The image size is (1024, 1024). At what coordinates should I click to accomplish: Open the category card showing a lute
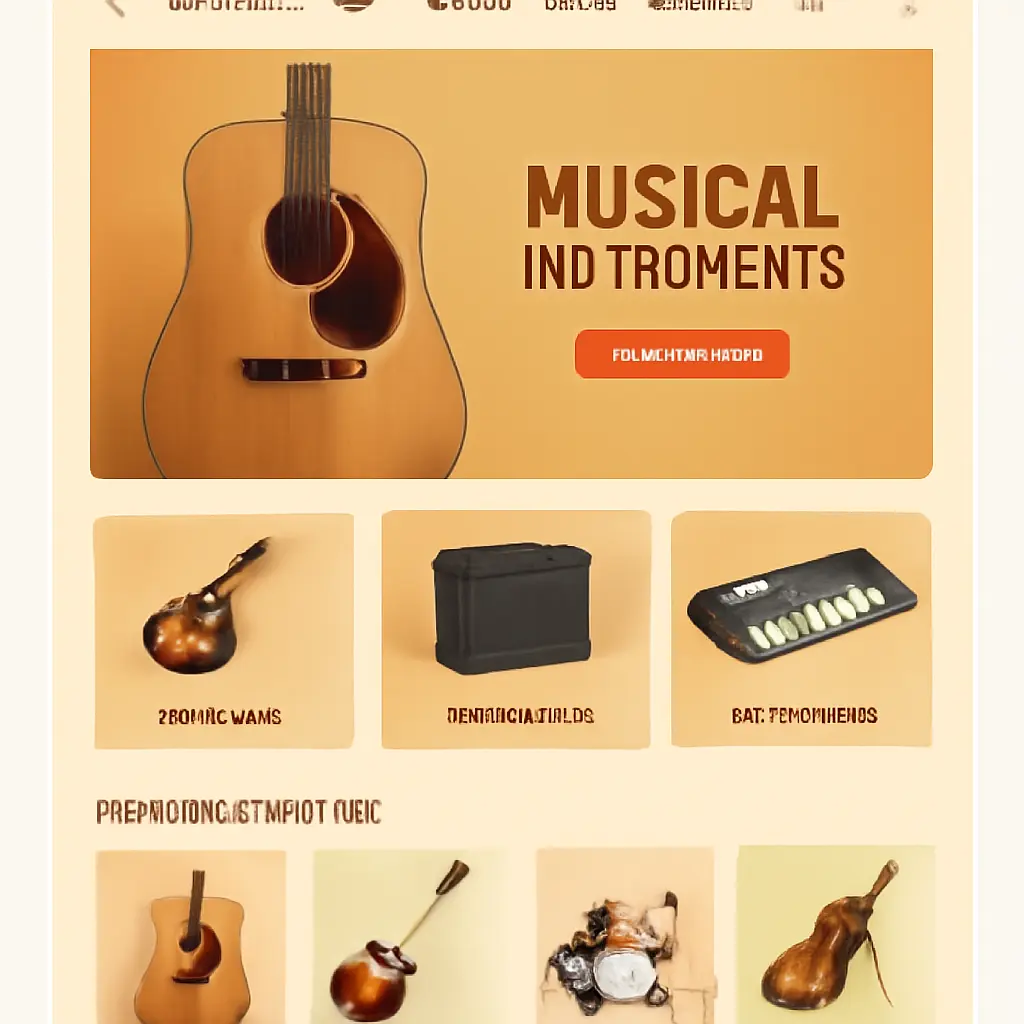(x=223, y=630)
